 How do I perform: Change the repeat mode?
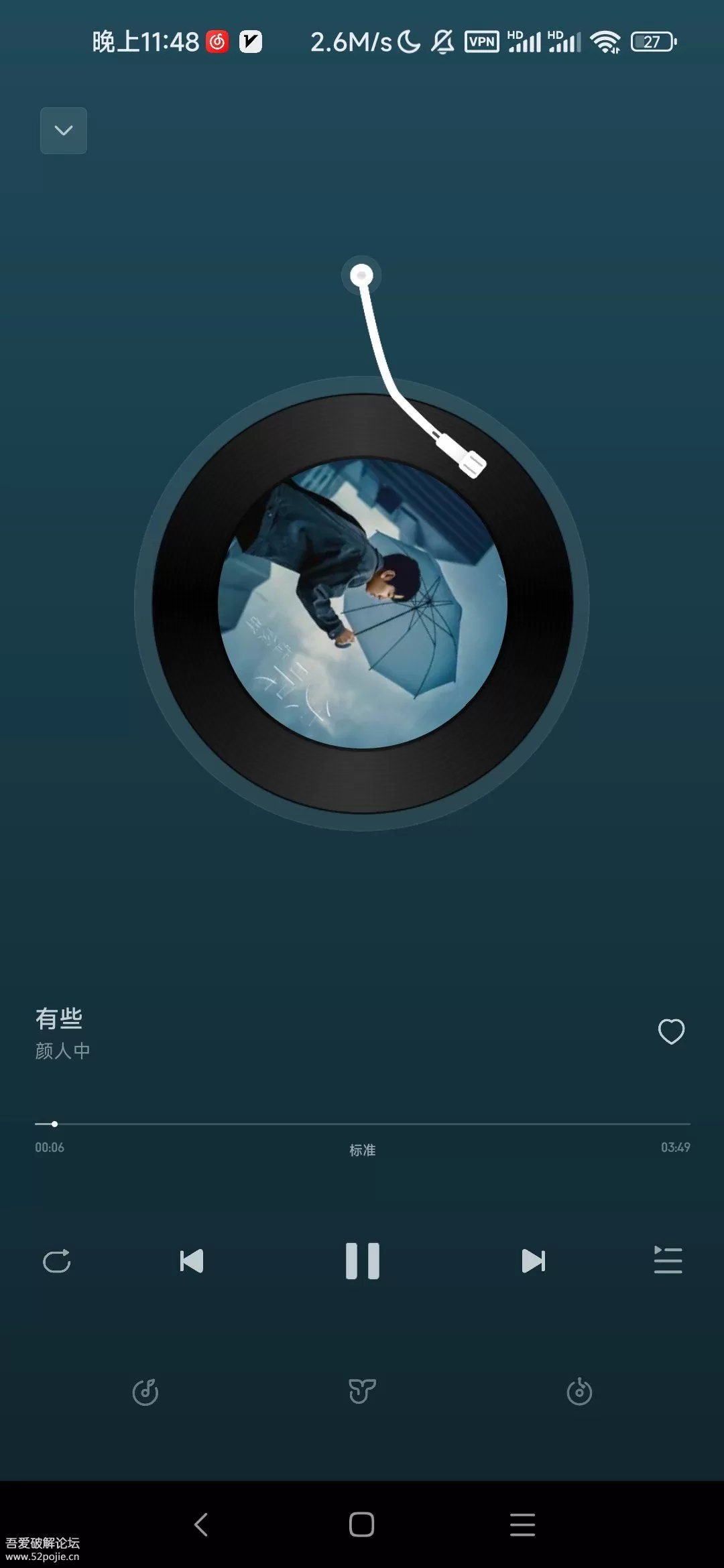point(57,1261)
